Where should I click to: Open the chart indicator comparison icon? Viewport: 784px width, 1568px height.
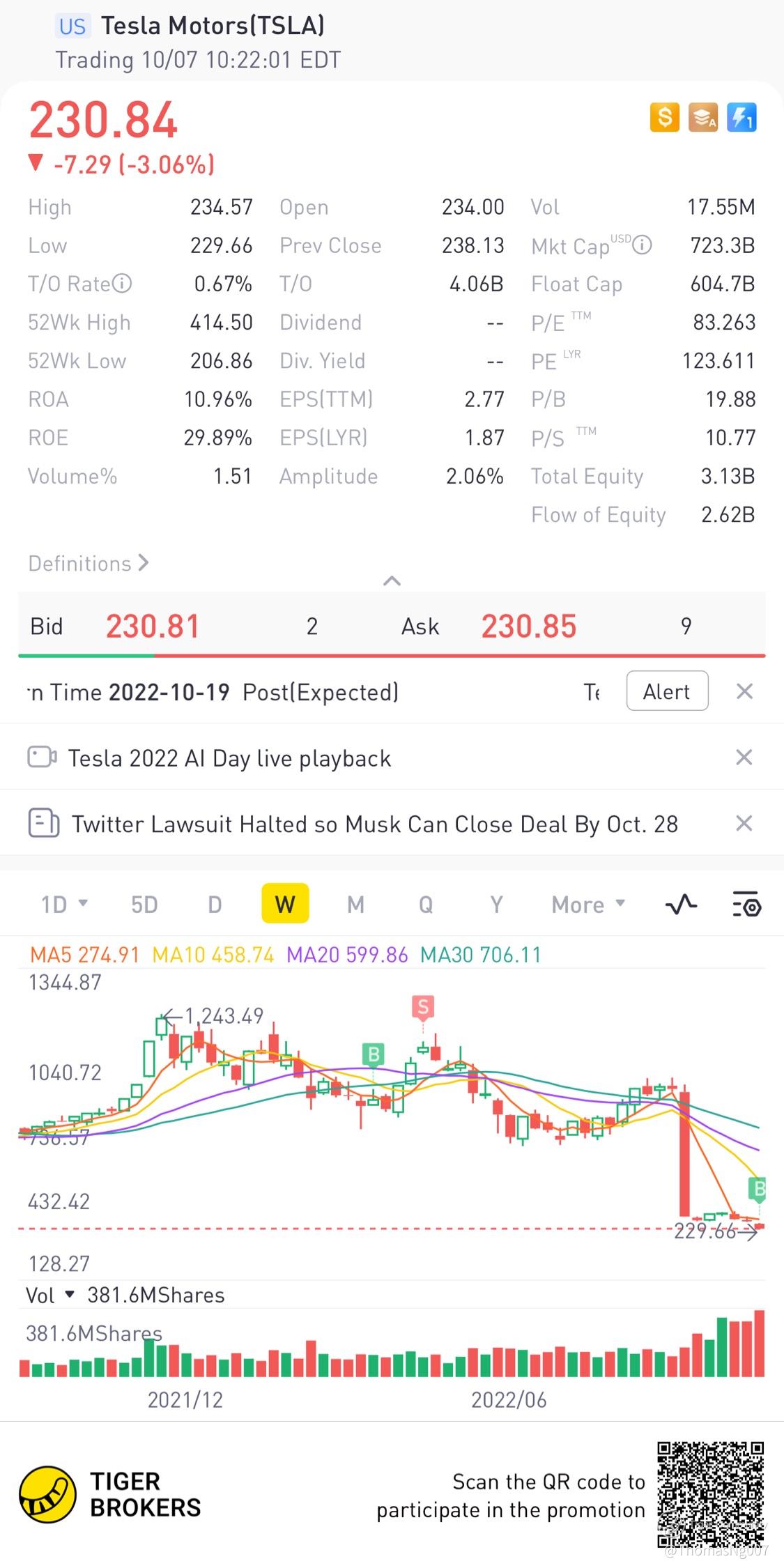(681, 905)
